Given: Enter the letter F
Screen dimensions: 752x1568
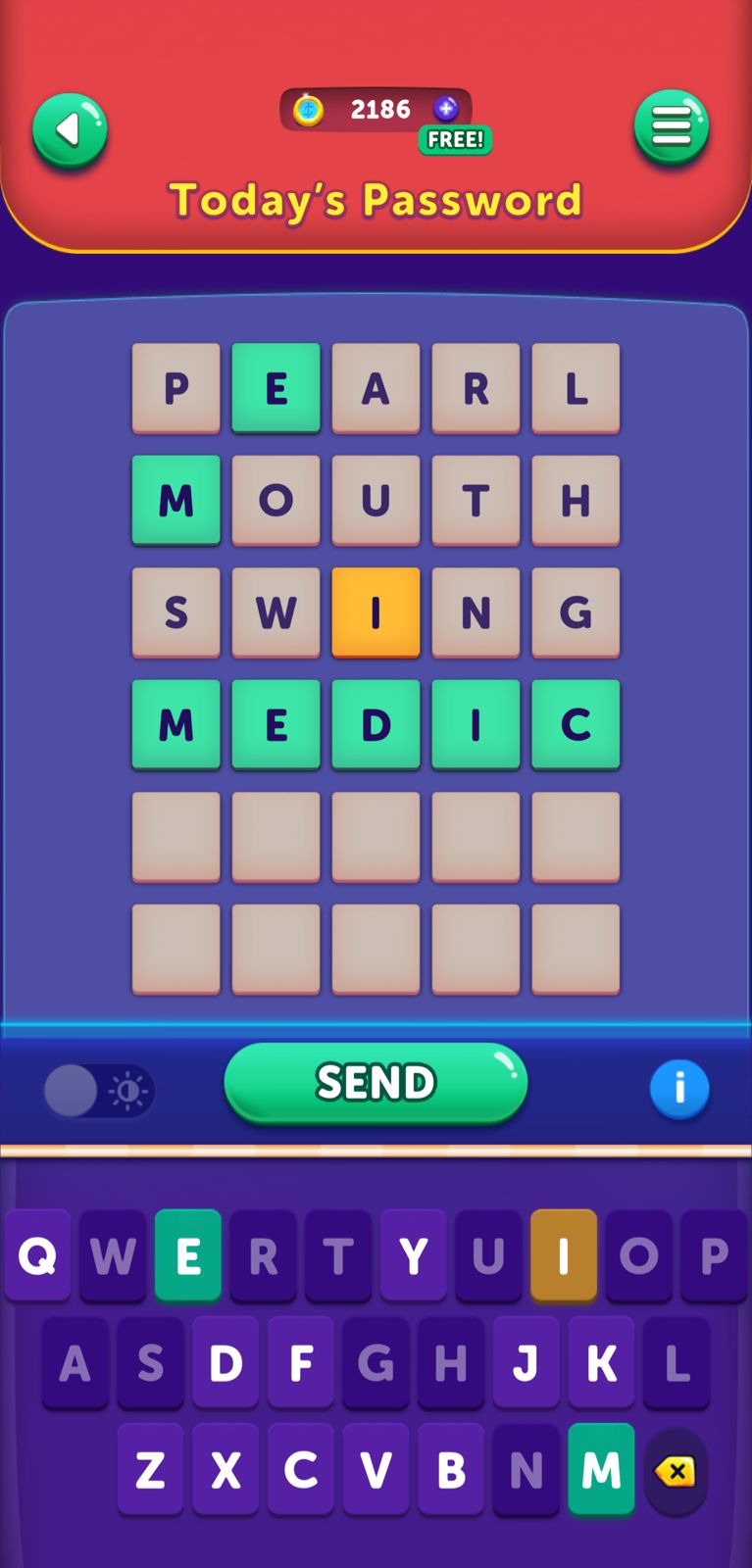Looking at the screenshot, I should click(x=301, y=1363).
